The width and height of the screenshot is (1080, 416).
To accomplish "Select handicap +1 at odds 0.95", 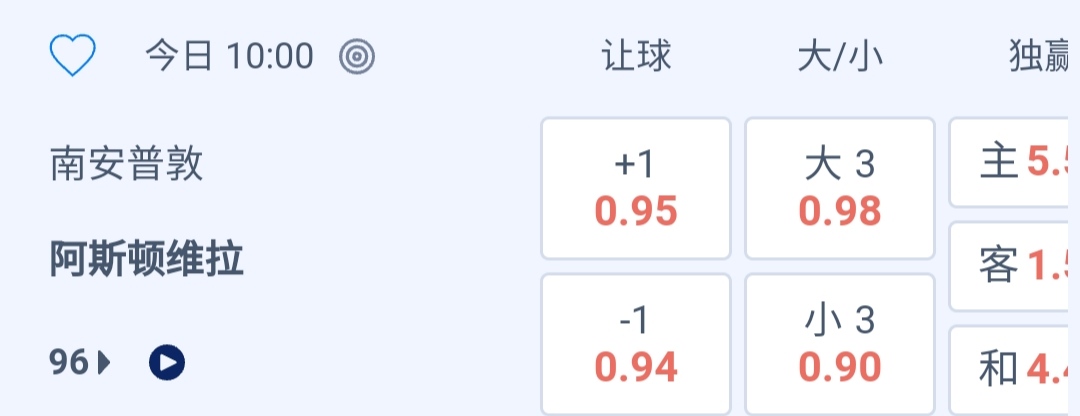I will (636, 188).
